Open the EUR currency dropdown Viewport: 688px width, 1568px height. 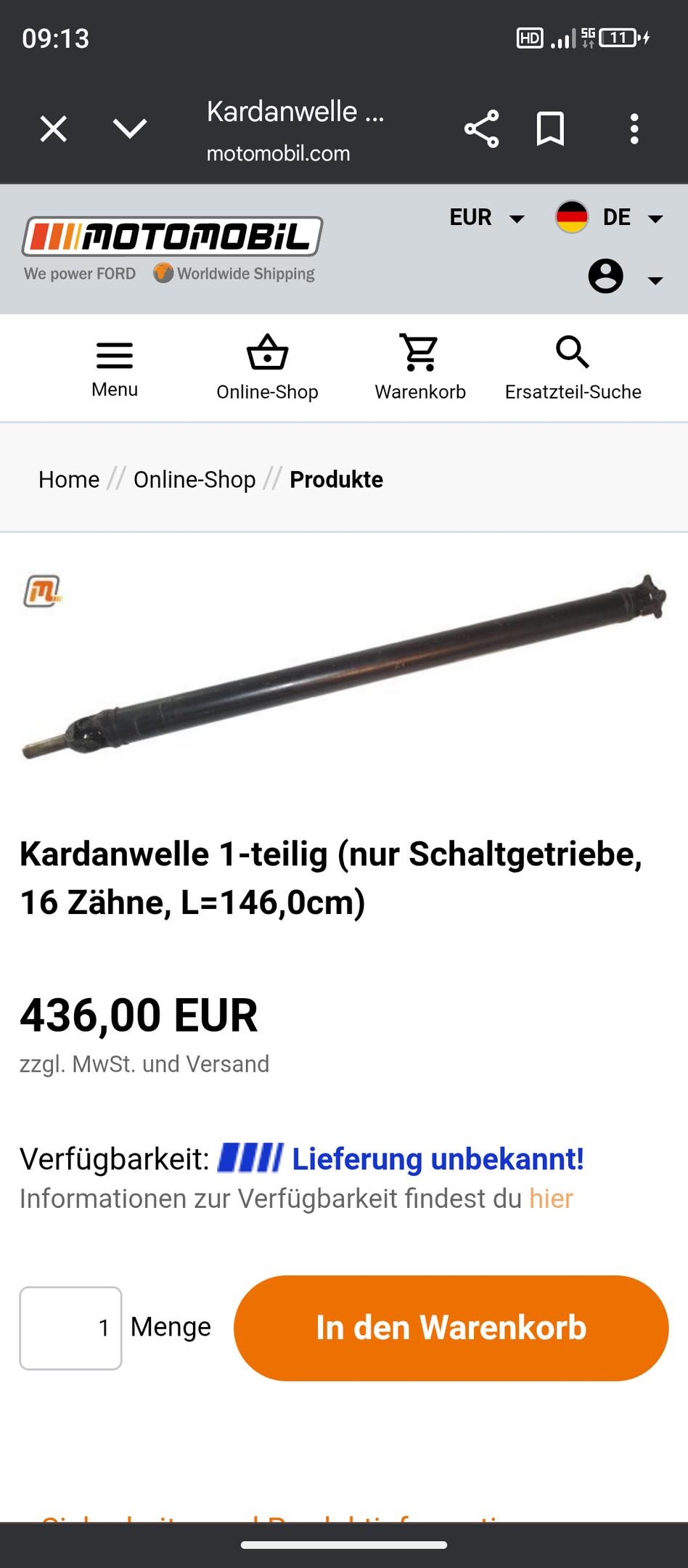[x=487, y=217]
